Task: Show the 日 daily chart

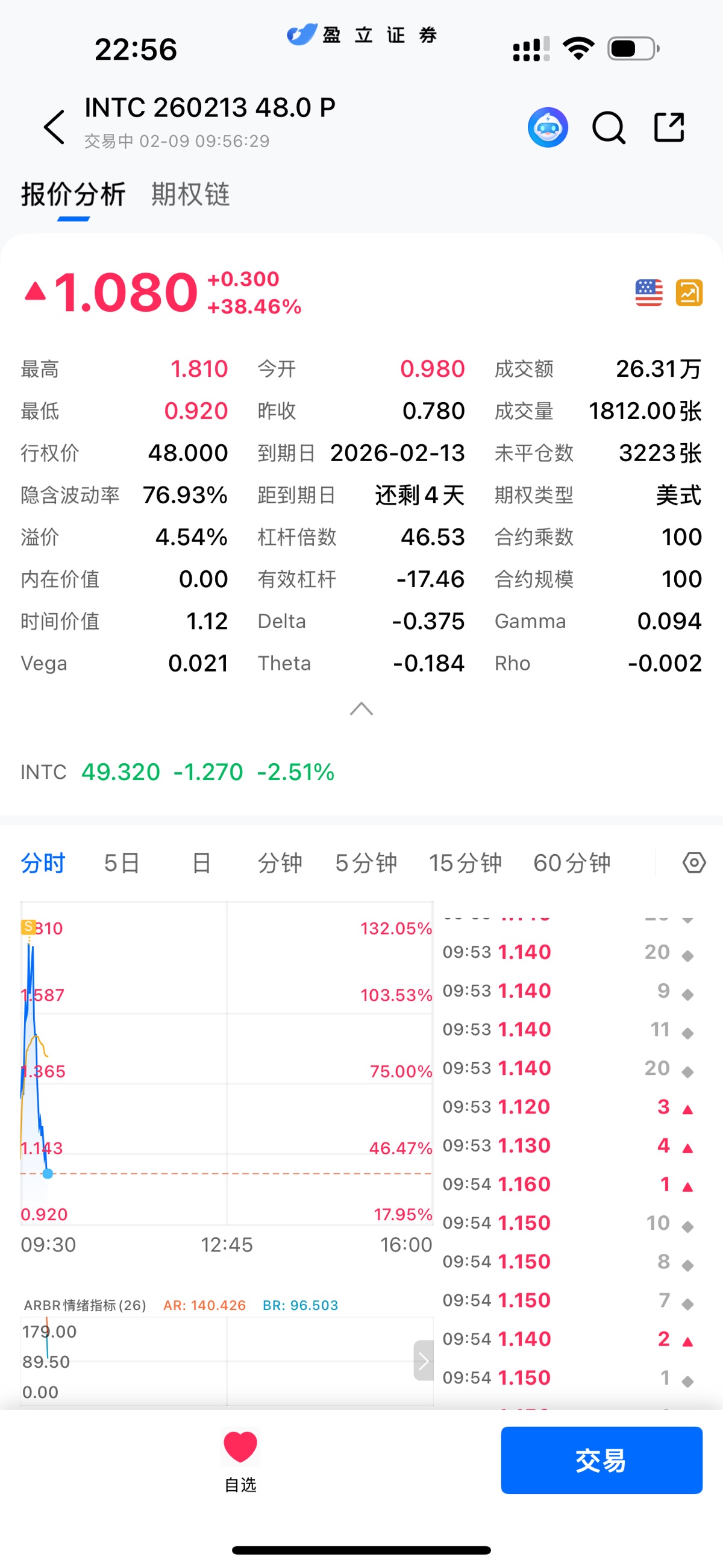Action: click(201, 863)
